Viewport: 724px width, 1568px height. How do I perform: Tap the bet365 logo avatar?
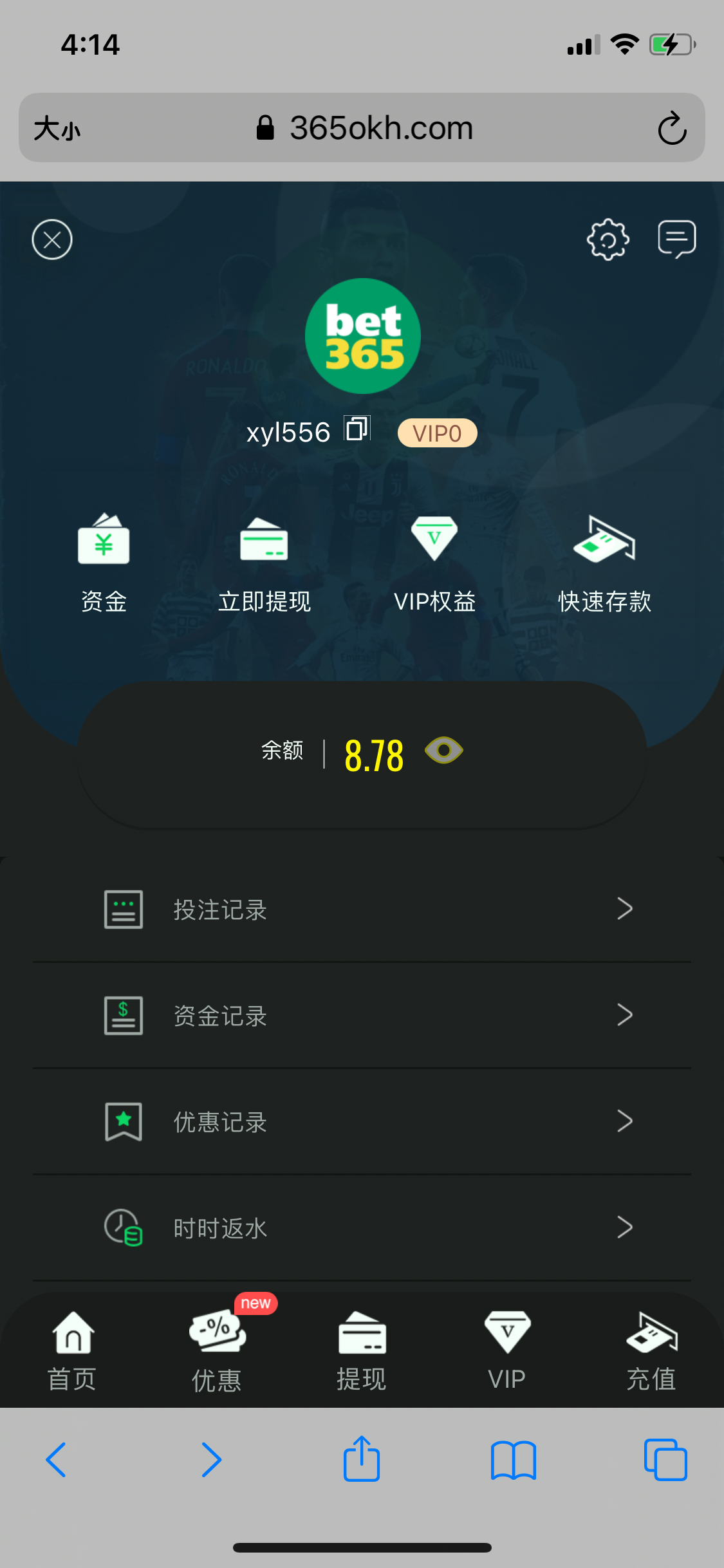[x=362, y=335]
